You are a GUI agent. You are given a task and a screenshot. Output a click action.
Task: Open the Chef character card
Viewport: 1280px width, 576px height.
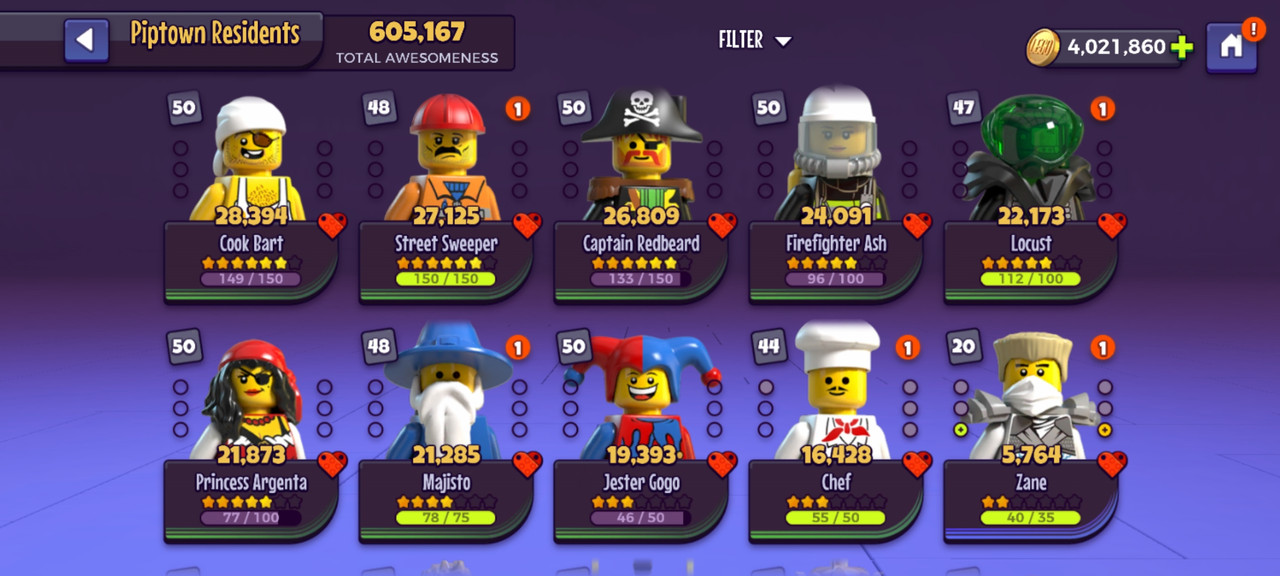pyautogui.click(x=836, y=440)
